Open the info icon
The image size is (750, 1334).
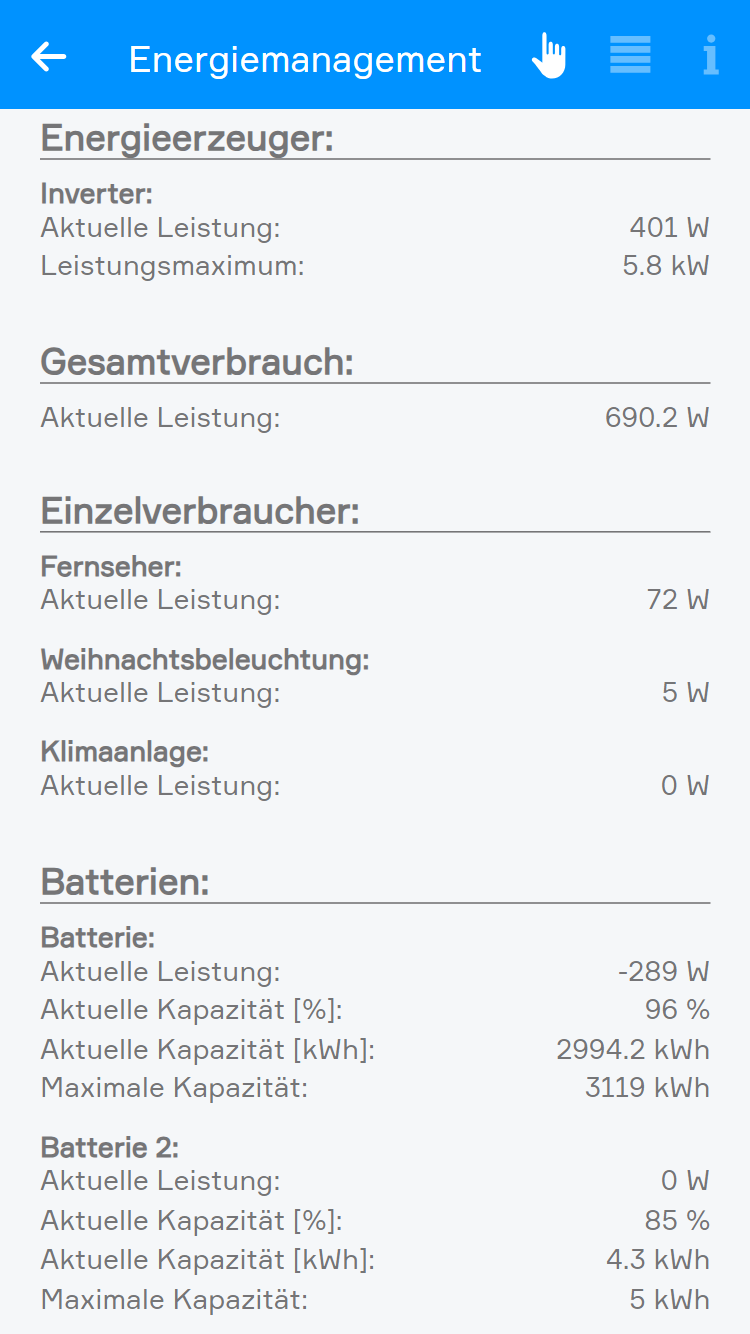[x=710, y=55]
